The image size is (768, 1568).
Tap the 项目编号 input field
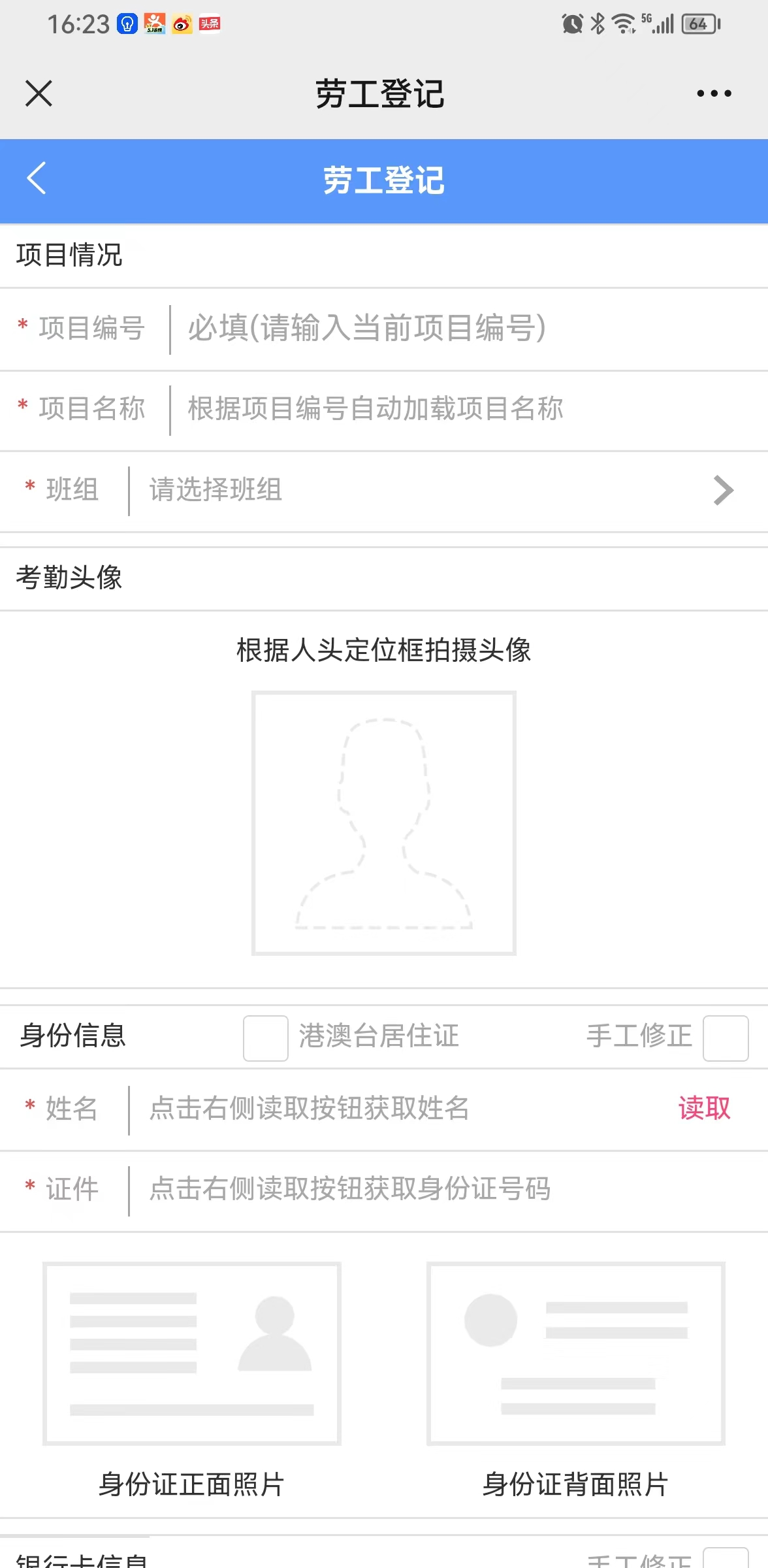[457, 328]
